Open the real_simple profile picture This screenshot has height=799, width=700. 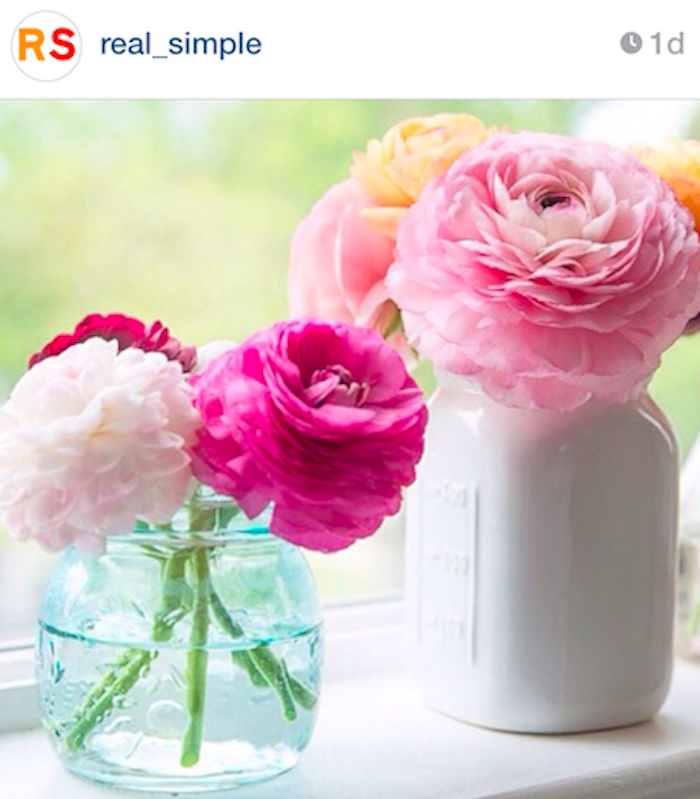coord(46,45)
